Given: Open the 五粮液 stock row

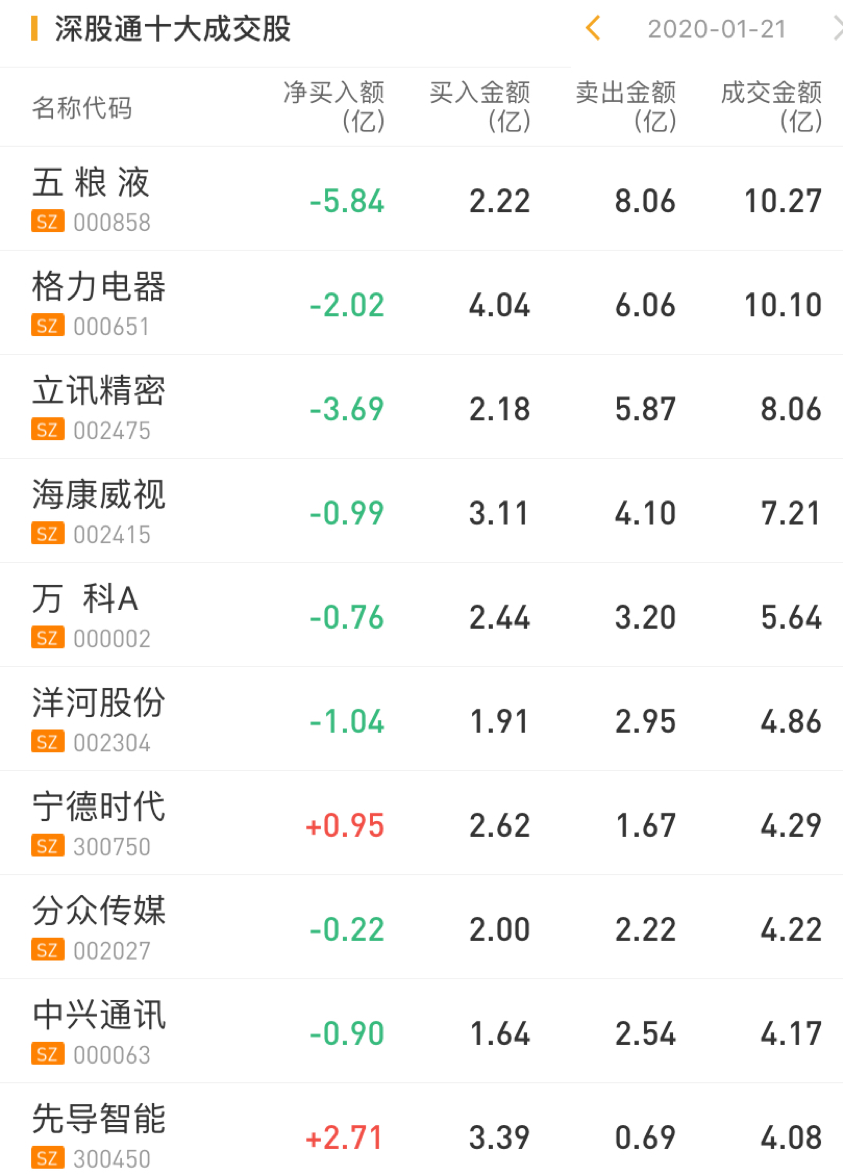Looking at the screenshot, I should click(92, 198).
